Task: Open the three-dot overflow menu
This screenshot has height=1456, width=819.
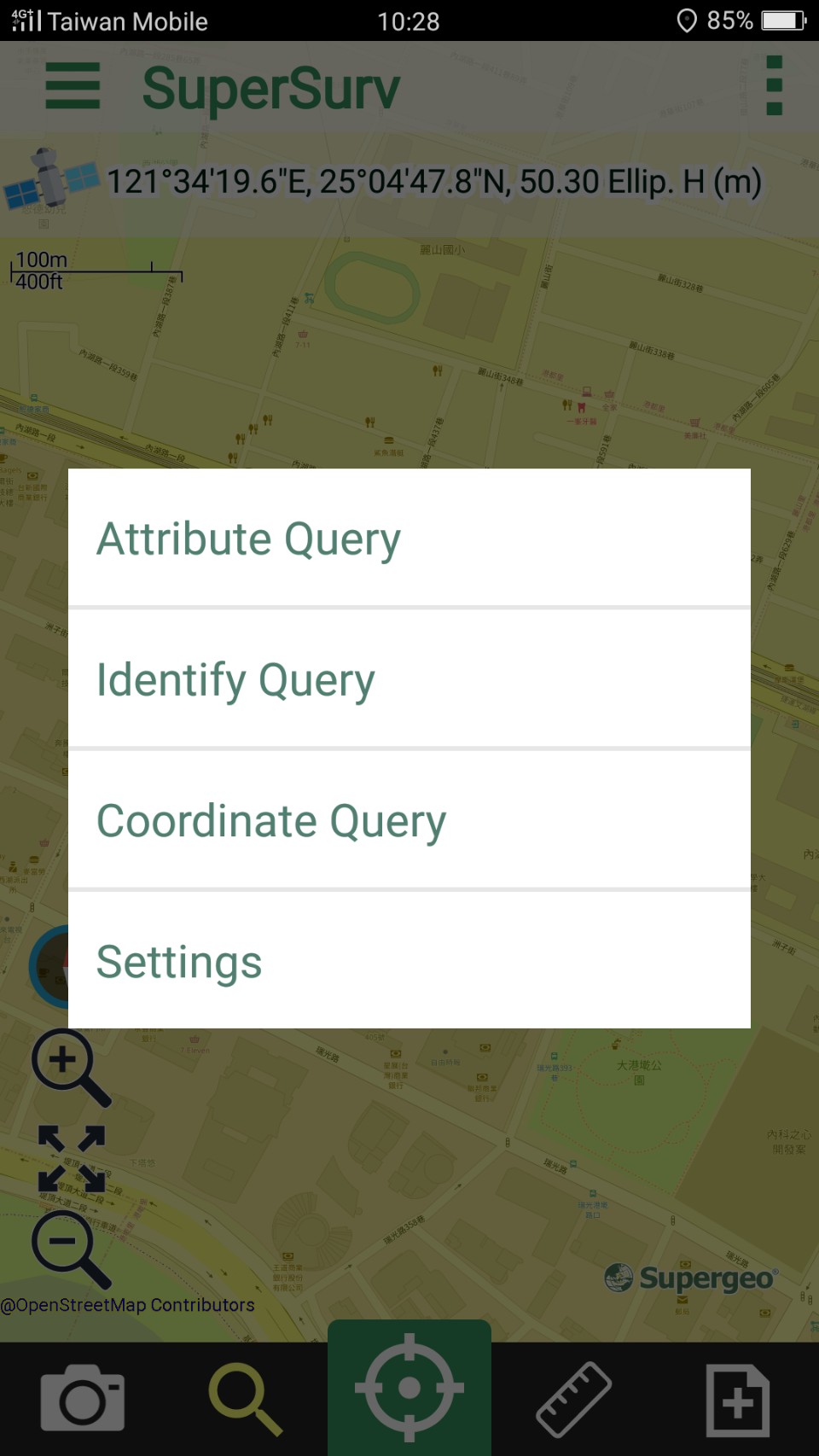Action: pyautogui.click(x=774, y=86)
